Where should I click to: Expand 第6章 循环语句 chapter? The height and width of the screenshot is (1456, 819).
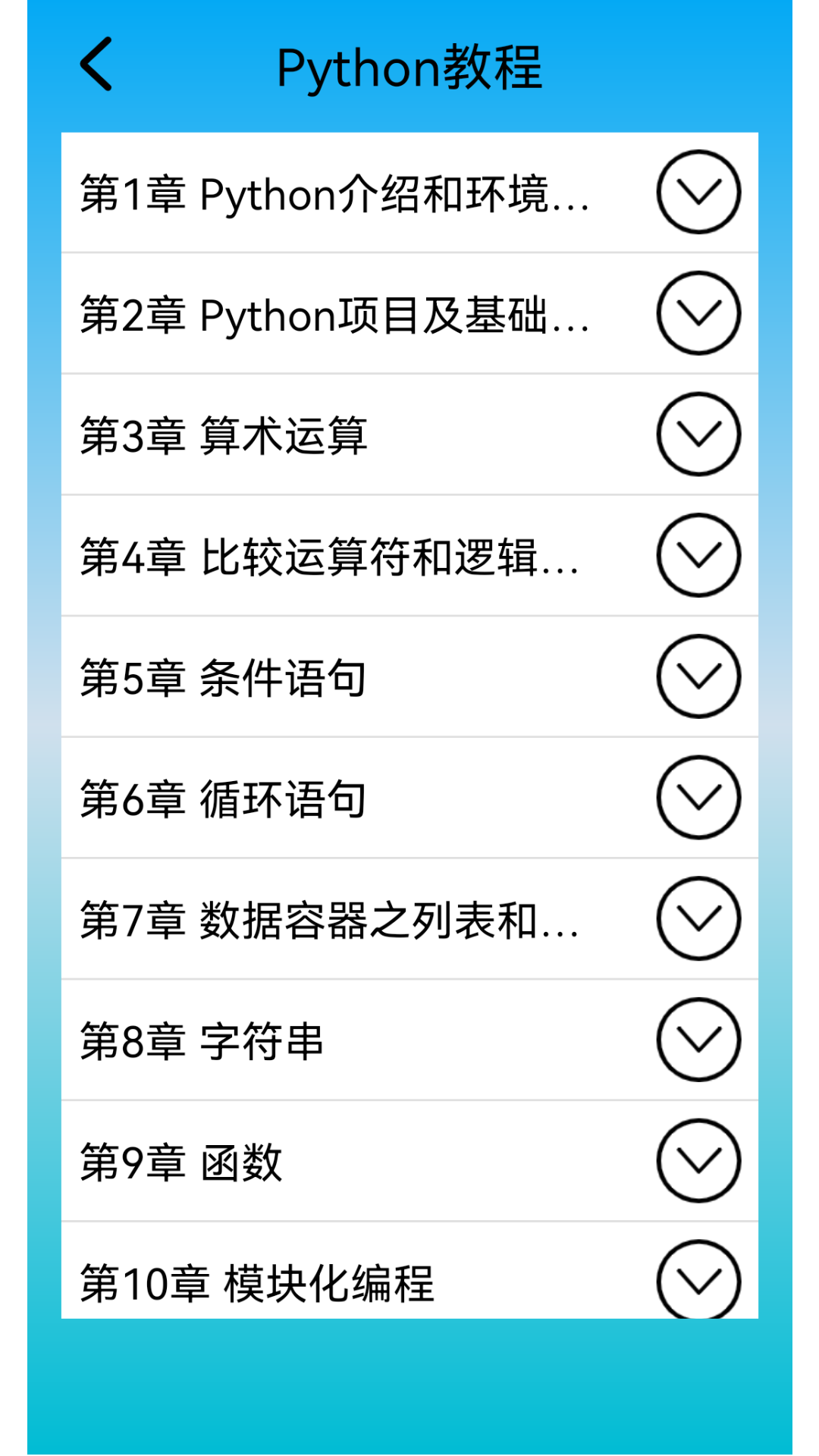pos(699,797)
